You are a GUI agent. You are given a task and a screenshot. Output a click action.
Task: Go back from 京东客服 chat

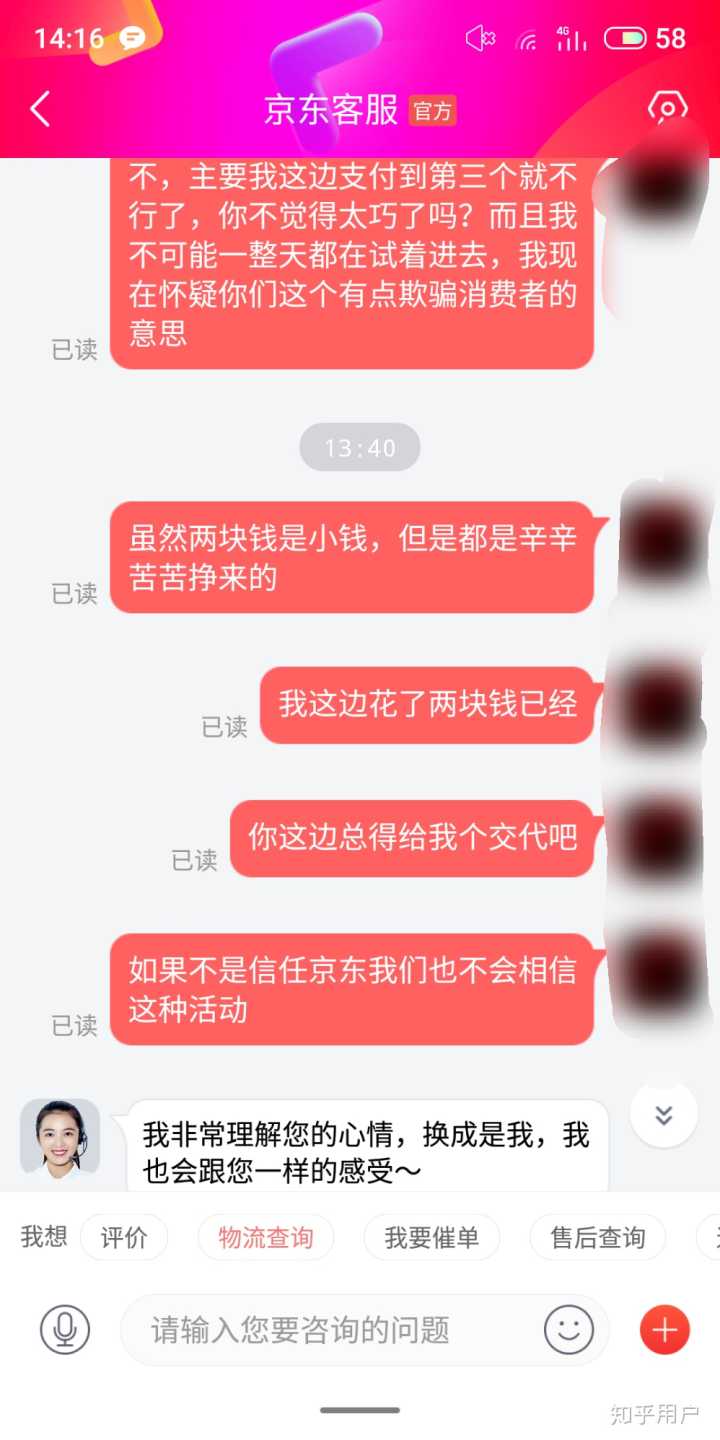pos(40,109)
